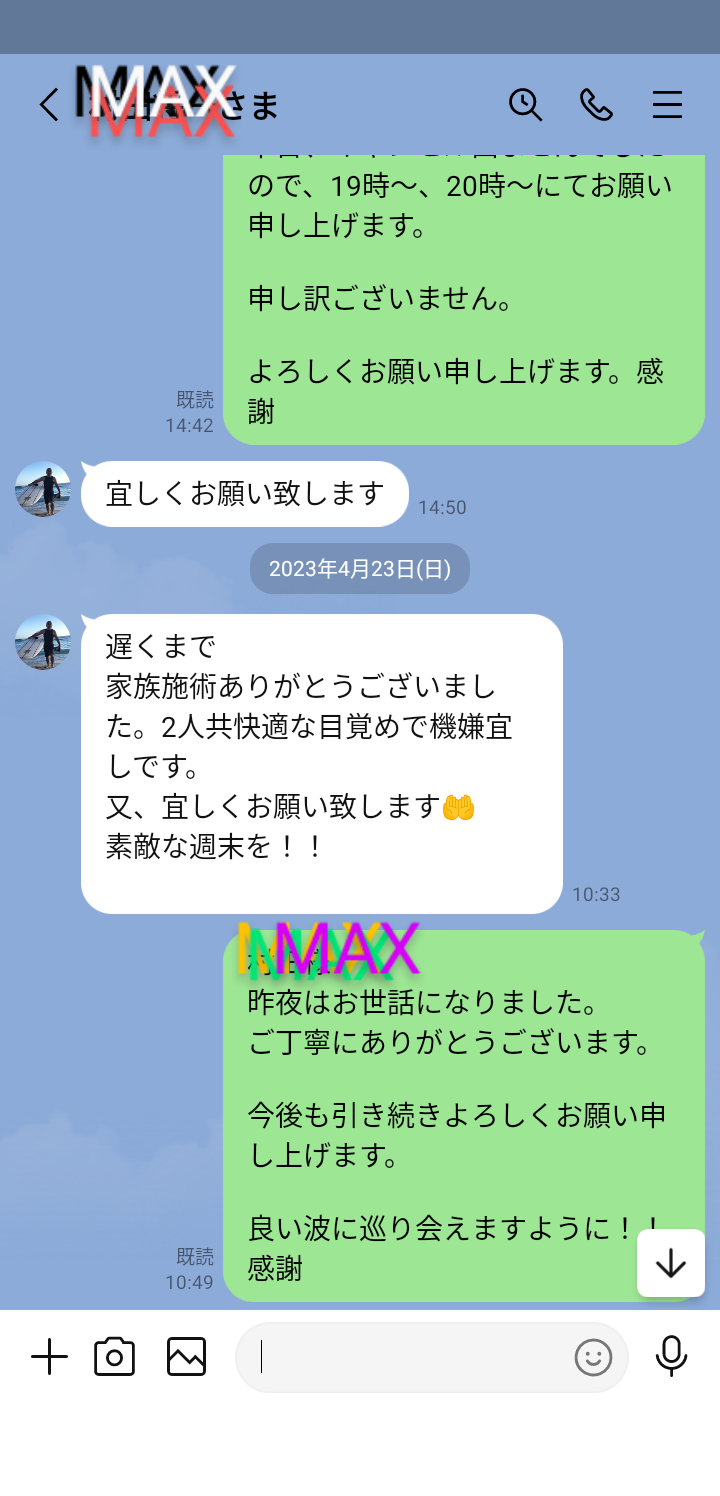Go back from this chat
Screen dimensions: 720x1496
(x=48, y=104)
